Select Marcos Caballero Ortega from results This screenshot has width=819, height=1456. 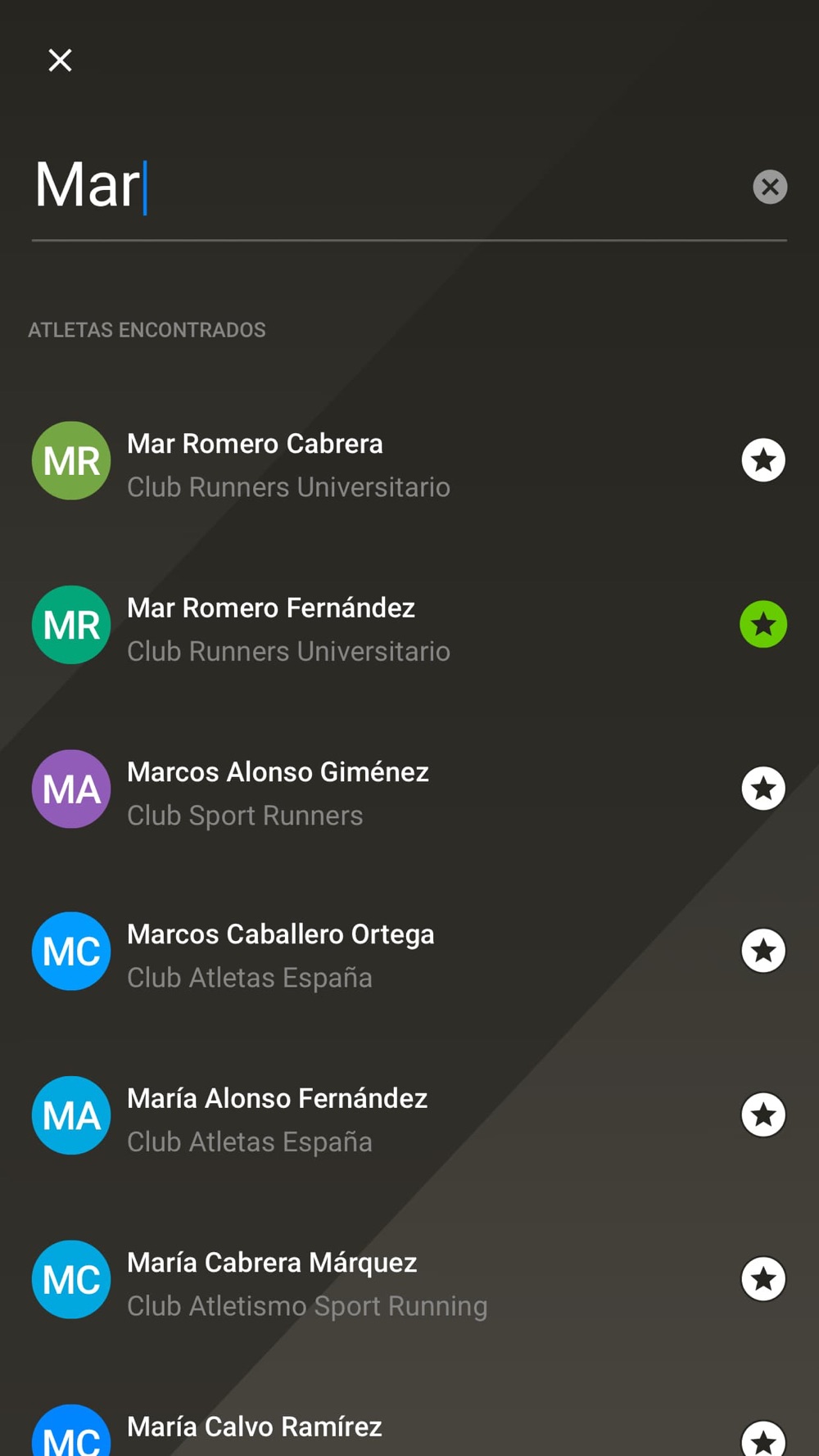pyautogui.click(x=409, y=952)
